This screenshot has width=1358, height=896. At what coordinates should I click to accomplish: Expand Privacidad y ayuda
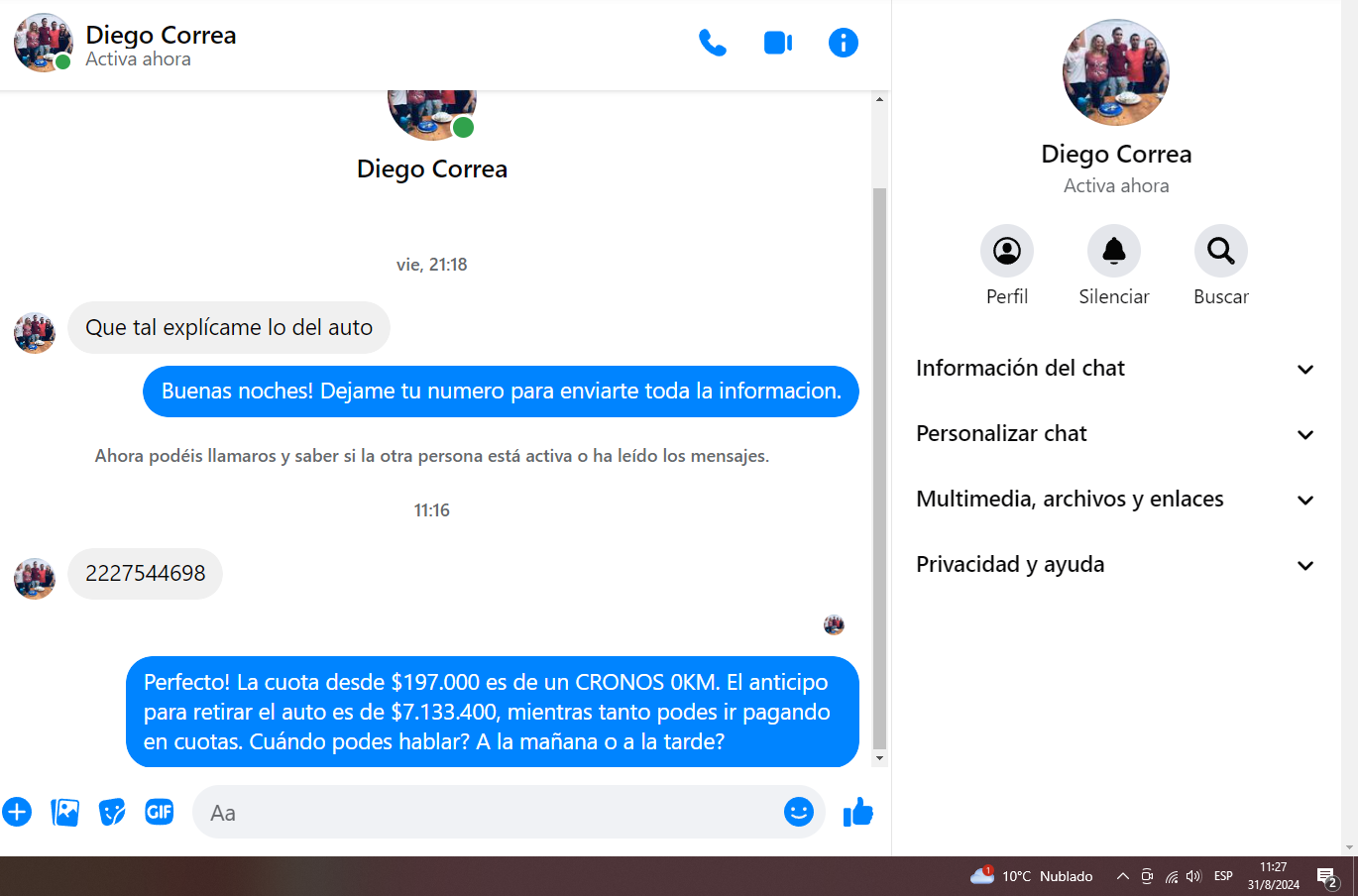1114,565
